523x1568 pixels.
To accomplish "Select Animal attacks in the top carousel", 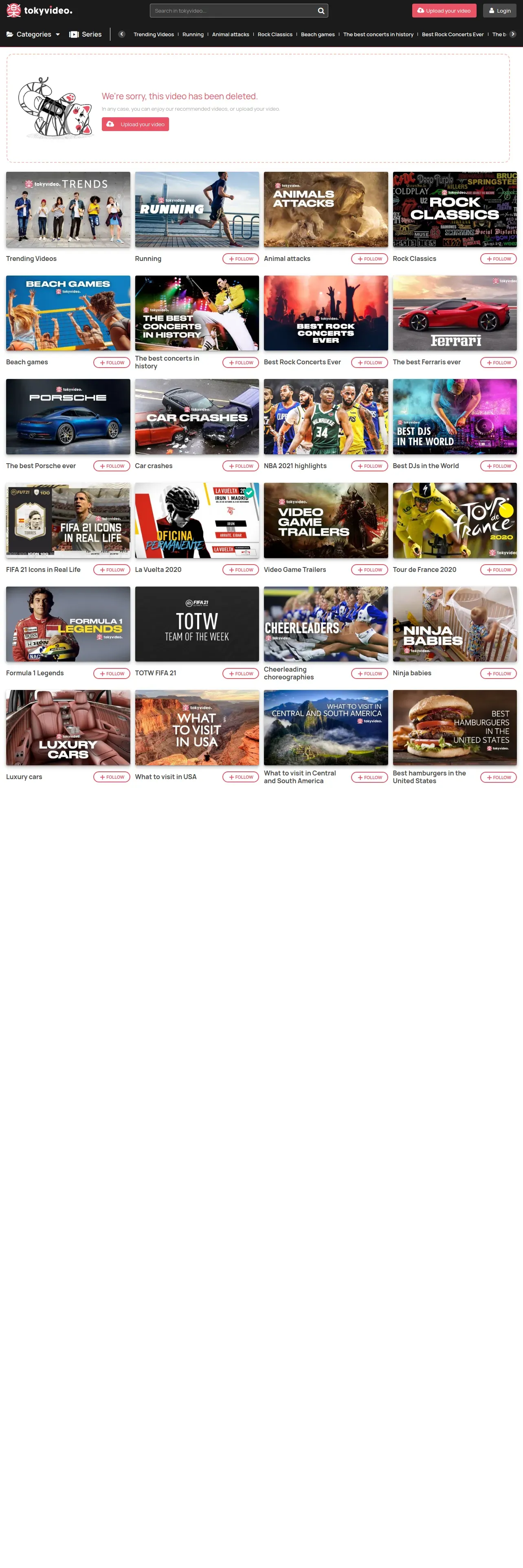I will click(230, 35).
